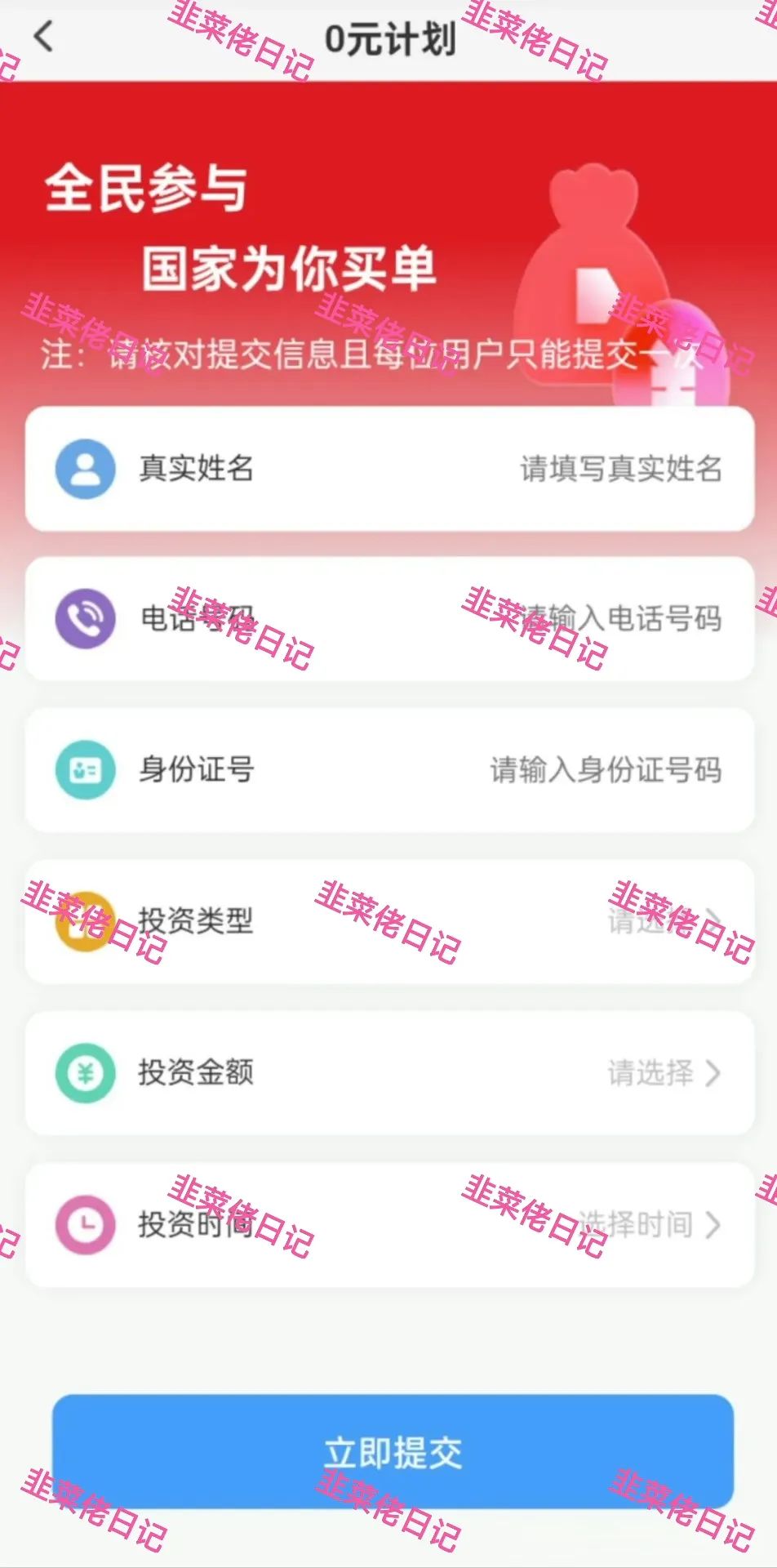Viewport: 777px width, 1568px height.
Task: Tap the 0元计划 title bar
Action: pos(388,38)
